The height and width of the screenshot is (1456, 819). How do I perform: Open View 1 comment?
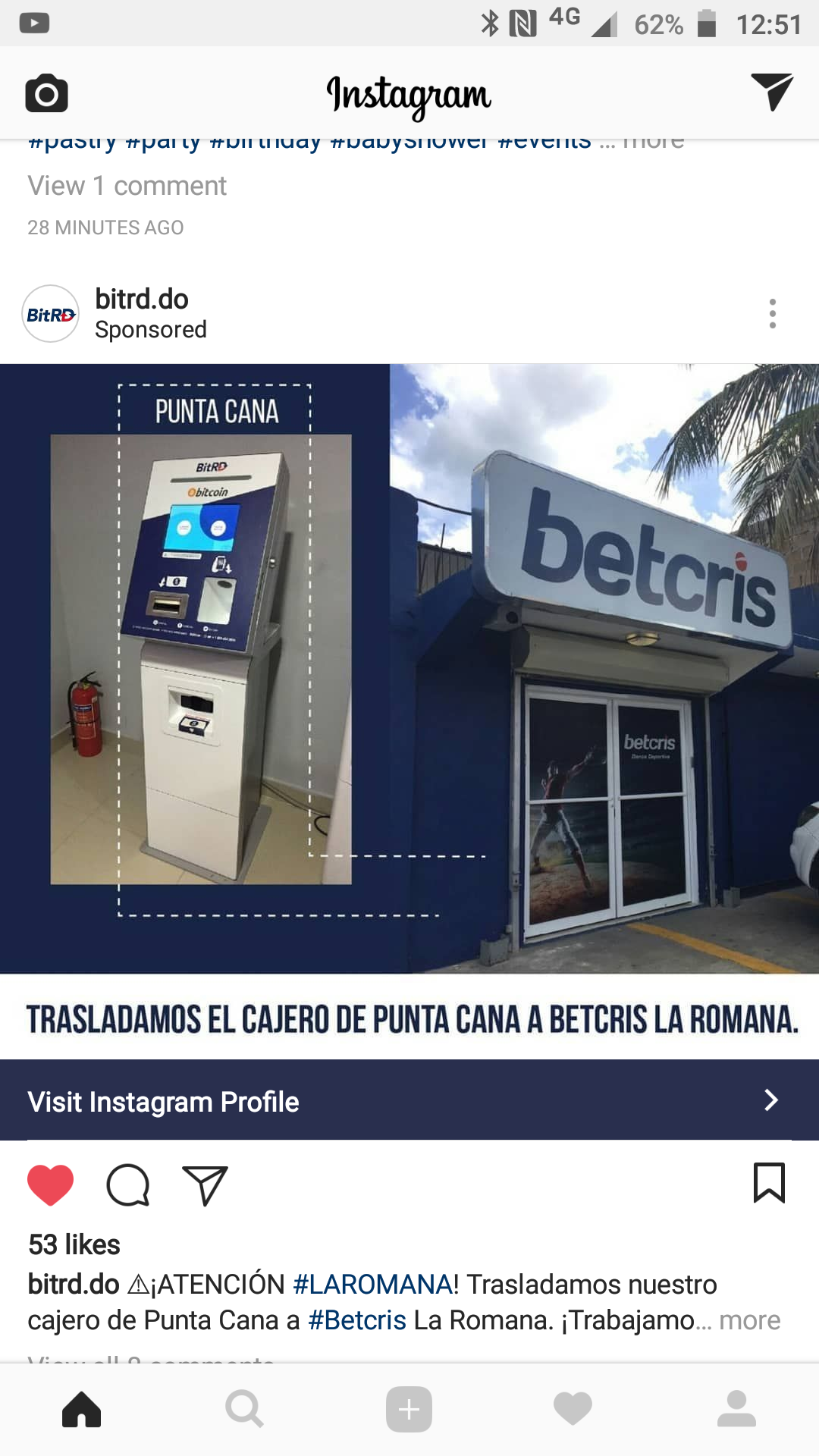[x=126, y=185]
